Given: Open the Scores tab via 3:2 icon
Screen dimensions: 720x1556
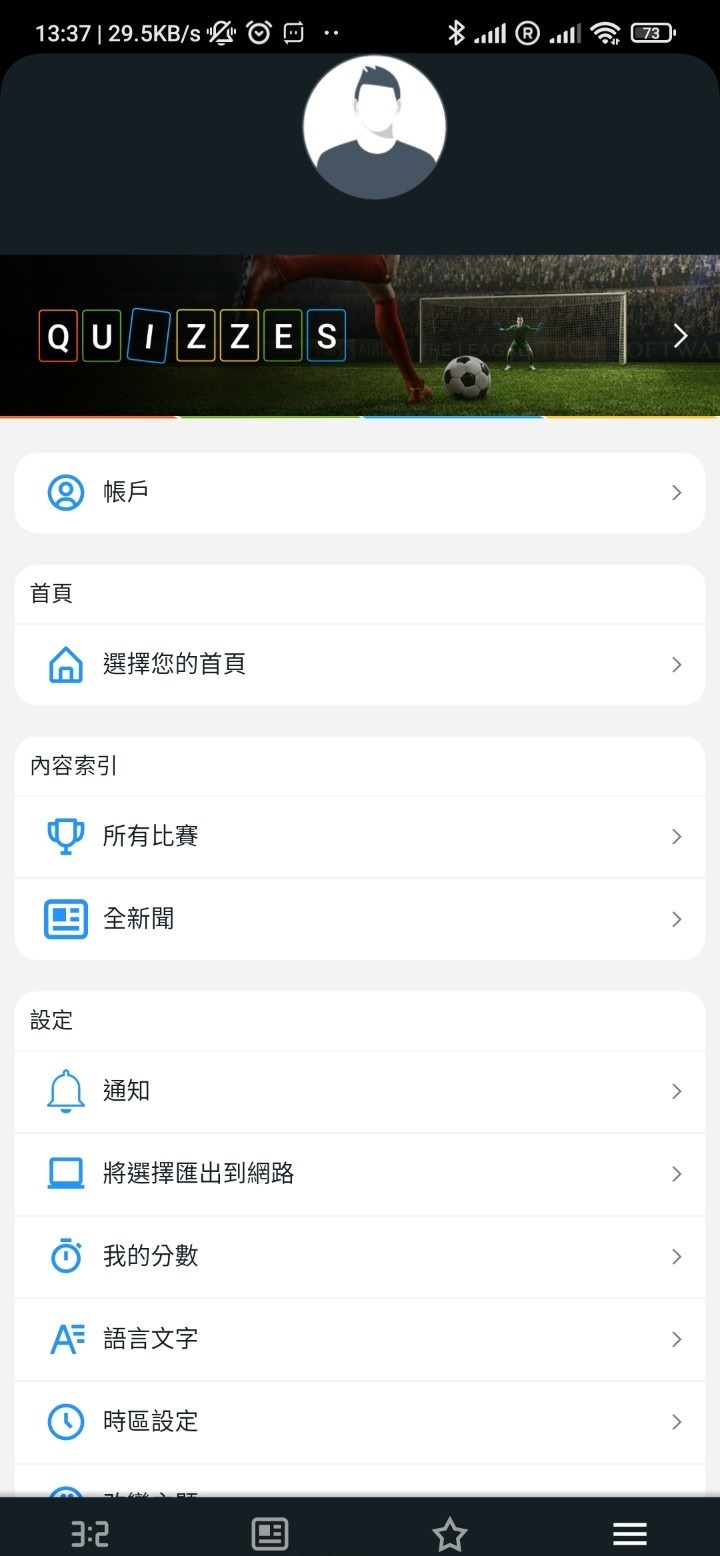Looking at the screenshot, I should [x=89, y=1532].
